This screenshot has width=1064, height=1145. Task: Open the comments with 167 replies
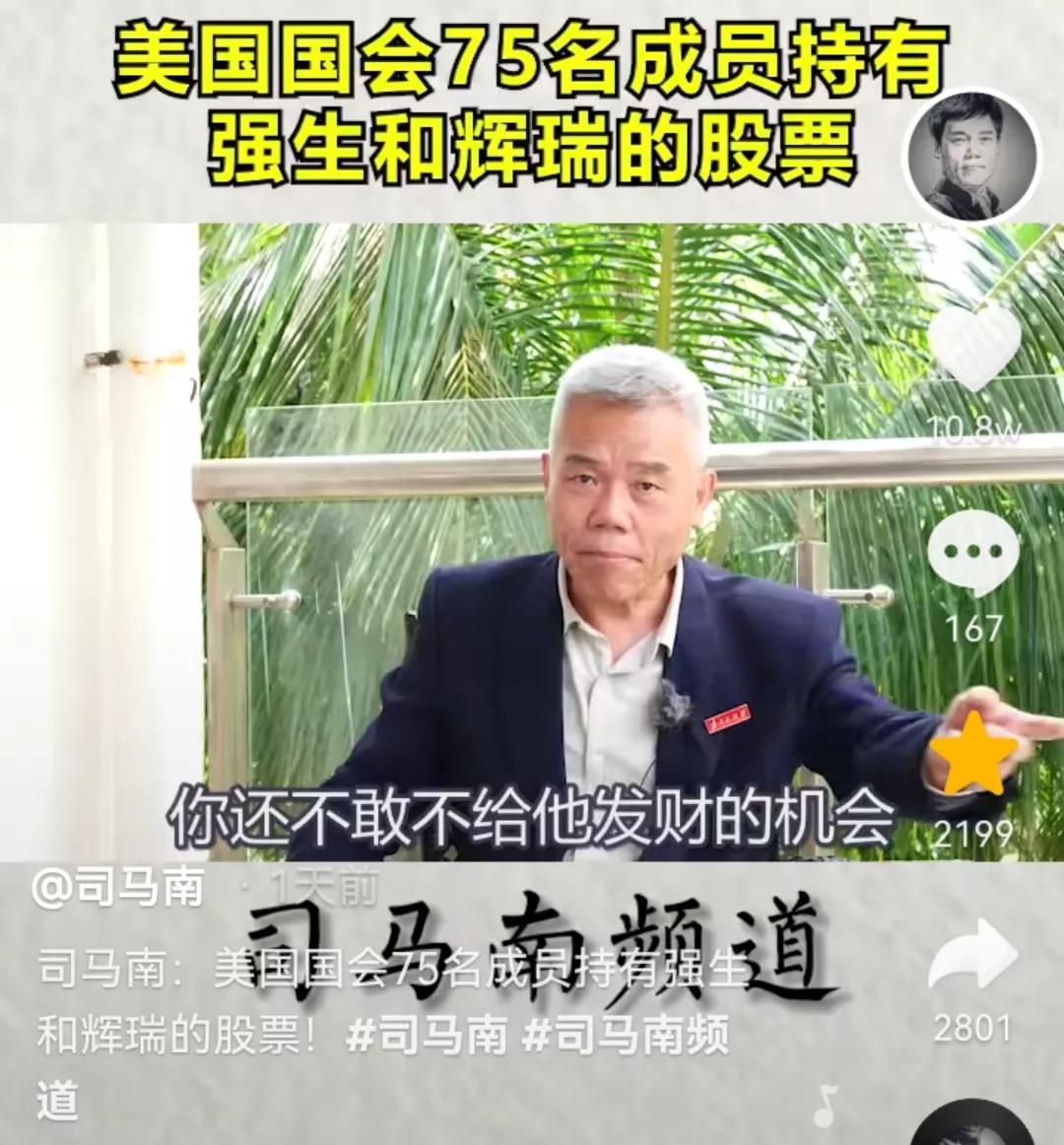(972, 554)
